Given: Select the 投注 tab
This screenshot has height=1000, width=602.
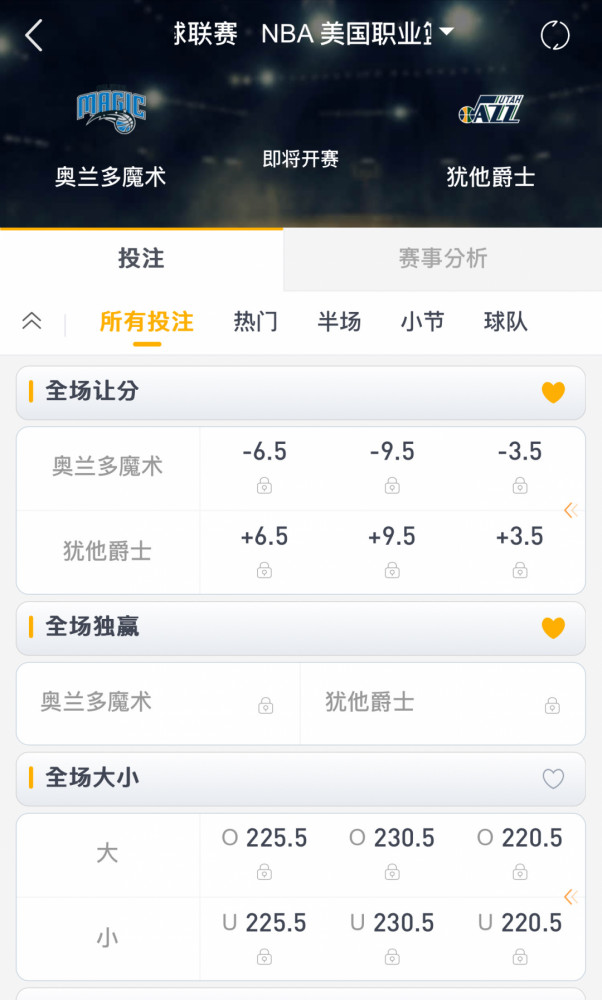Looking at the screenshot, I should pos(141,258).
